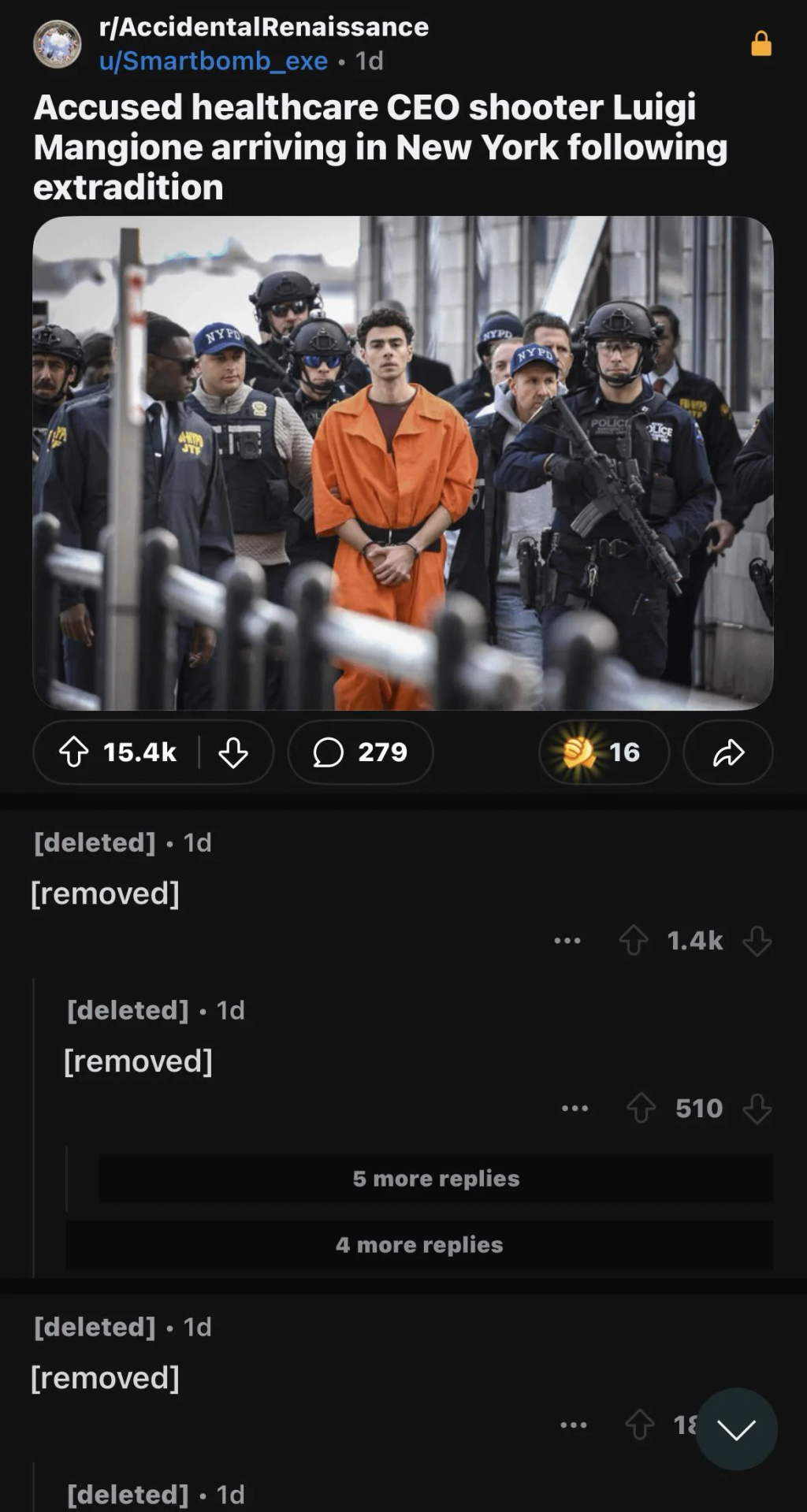Open the post image full screen
807x1512 pixels.
[x=403, y=463]
